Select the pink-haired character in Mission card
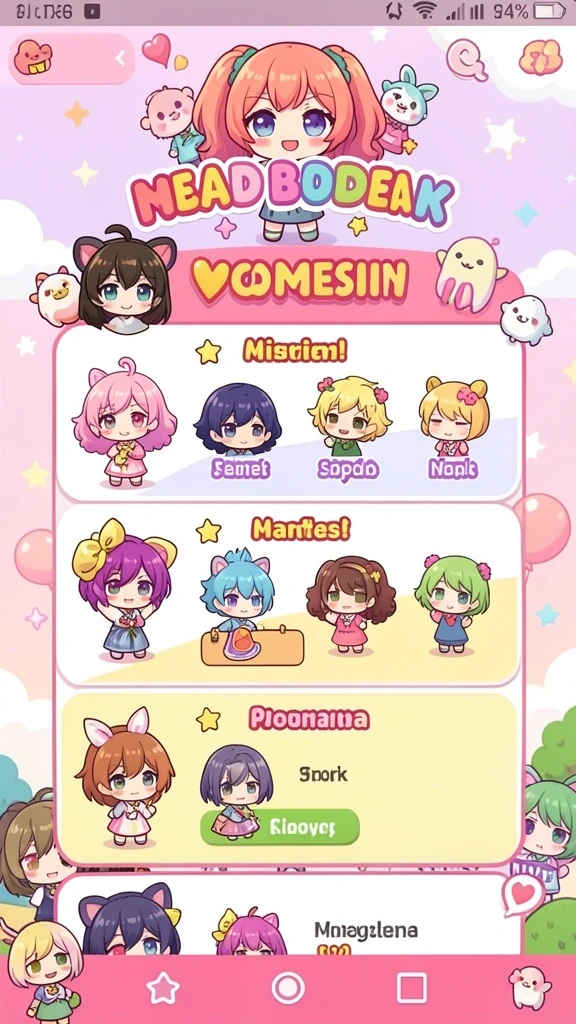 point(123,423)
